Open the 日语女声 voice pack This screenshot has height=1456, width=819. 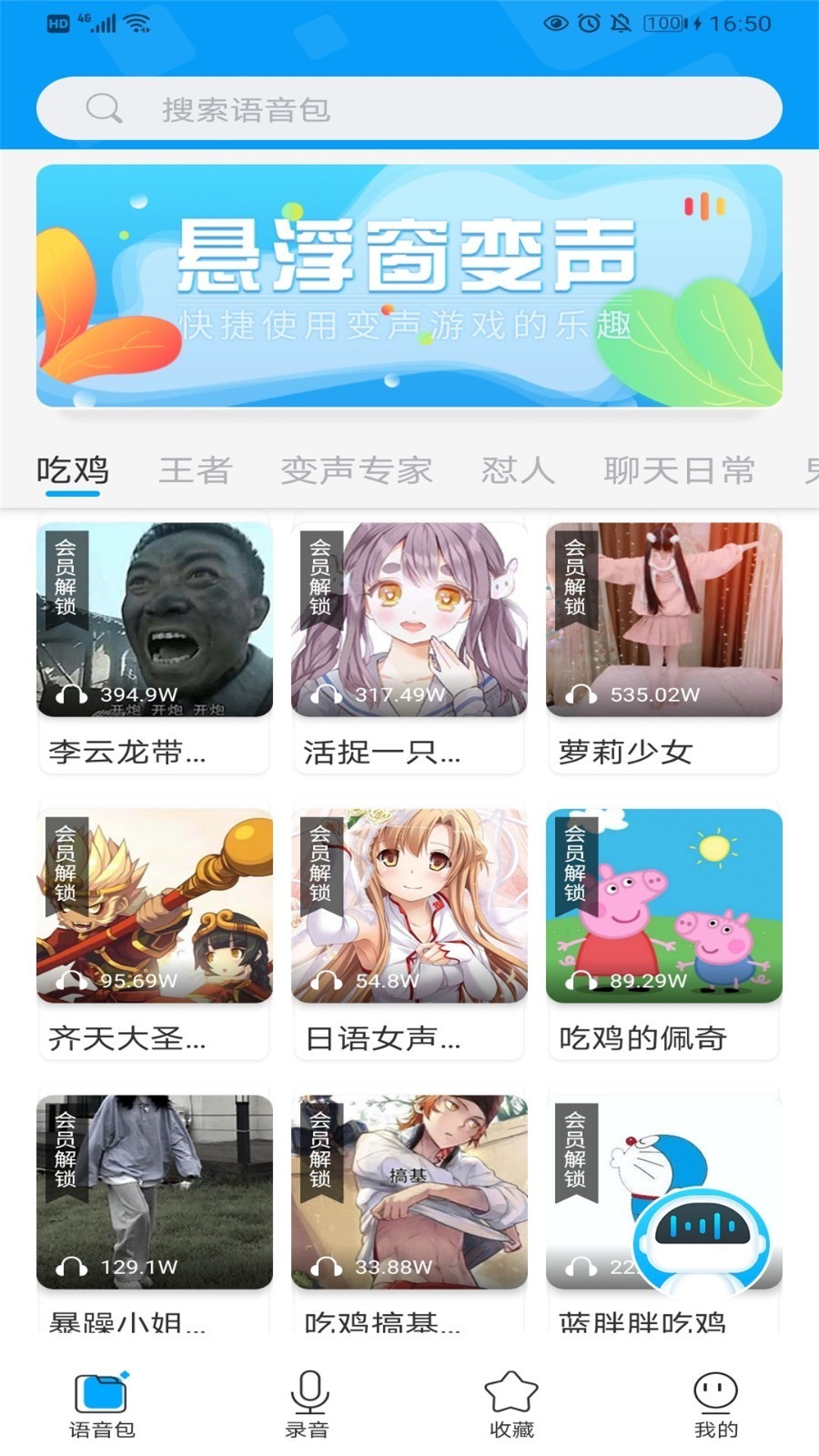click(409, 933)
